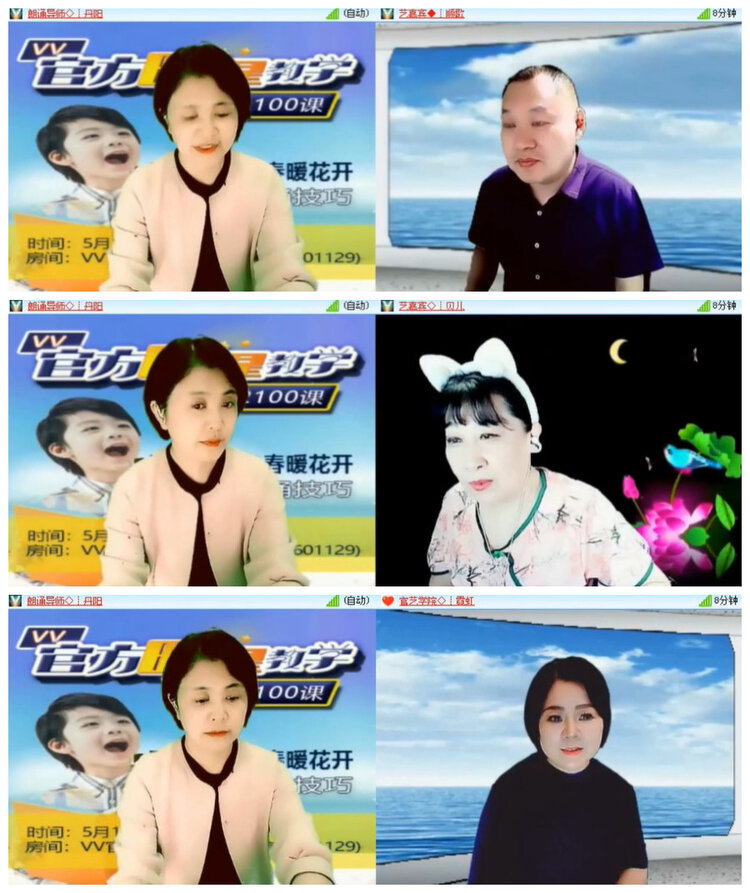Click the VV logo beside 丹阳 in top row
Screen dimensions: 750x893
(x=14, y=12)
